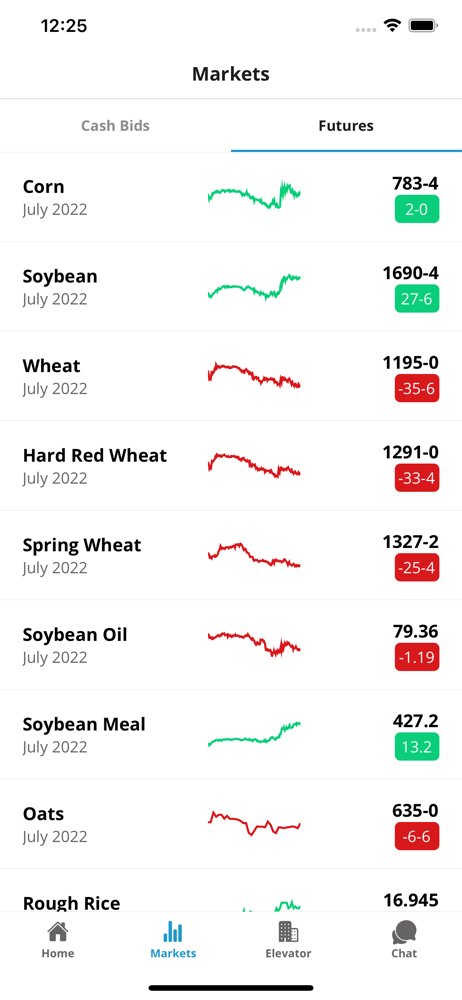Open Hard Red Wheat futures
The height and width of the screenshot is (1000, 462).
coord(231,466)
